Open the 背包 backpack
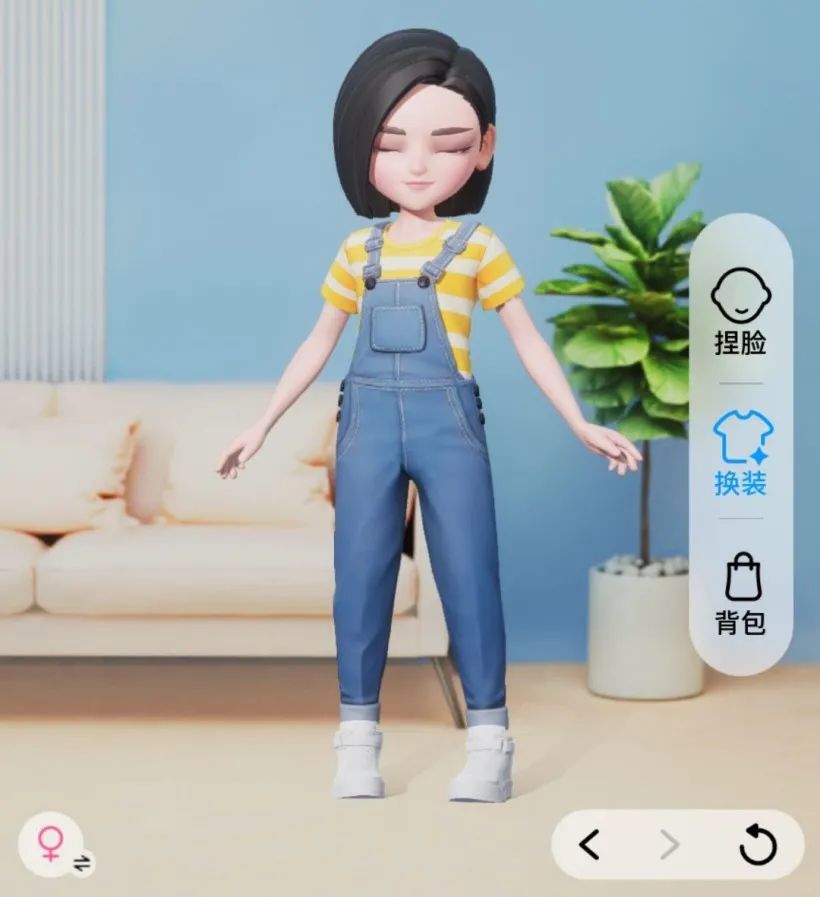 (741, 592)
